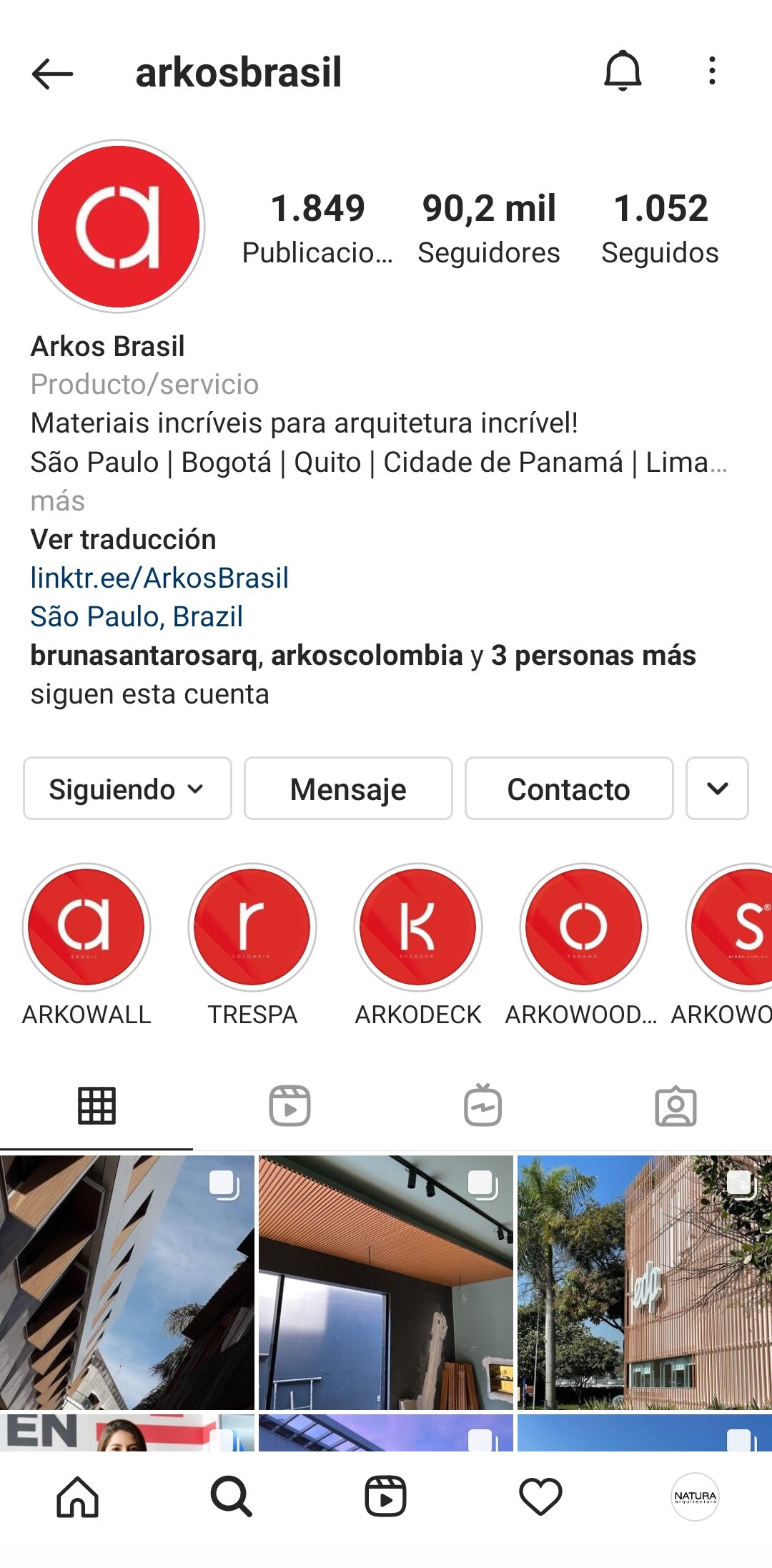Open the notifications bell for arkosbrasil
Viewport: 772px width, 1568px height.
(623, 72)
